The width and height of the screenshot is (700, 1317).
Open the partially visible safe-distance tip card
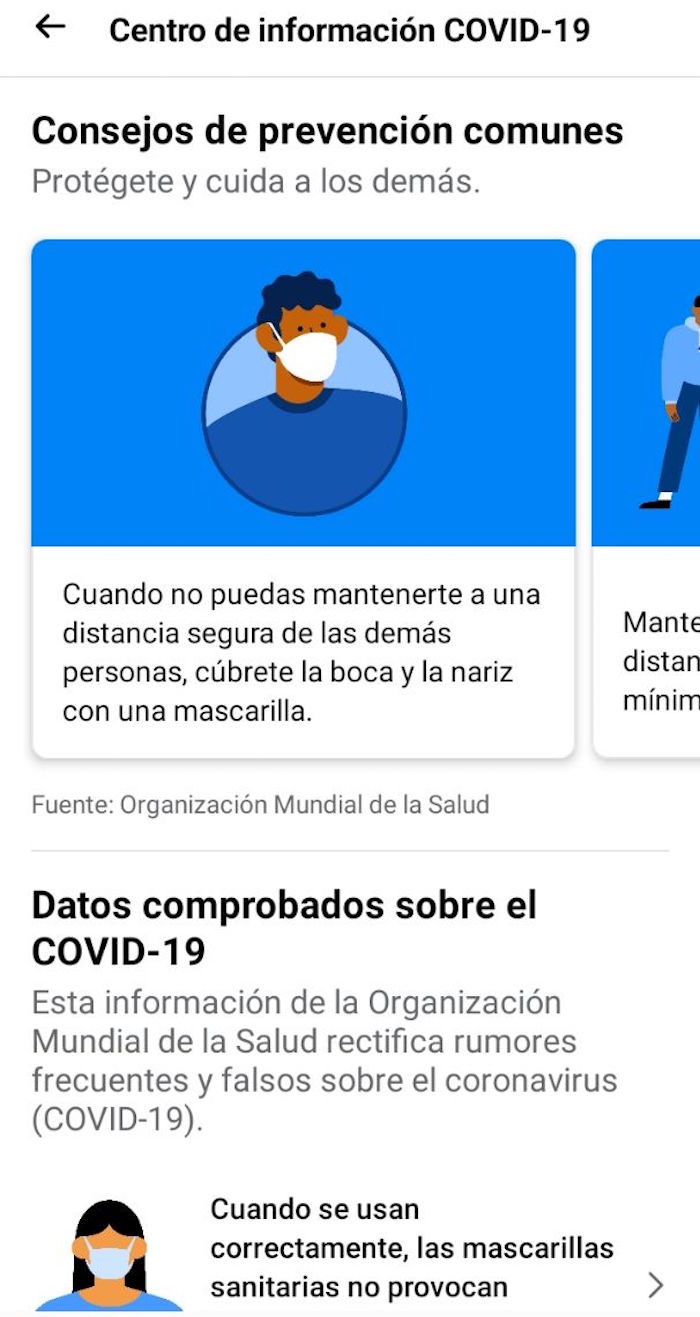click(647, 497)
